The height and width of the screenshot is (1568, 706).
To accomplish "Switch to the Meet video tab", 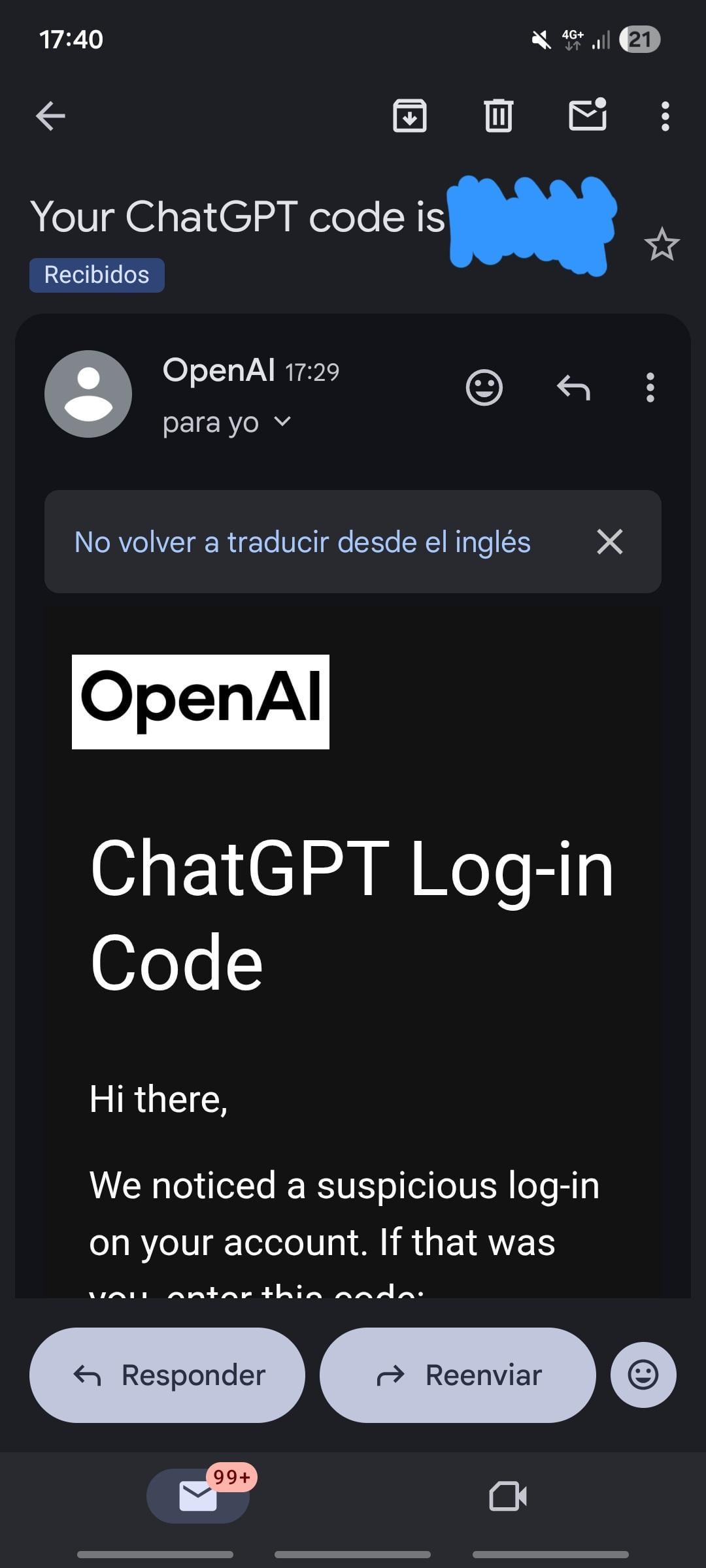I will tap(508, 1495).
